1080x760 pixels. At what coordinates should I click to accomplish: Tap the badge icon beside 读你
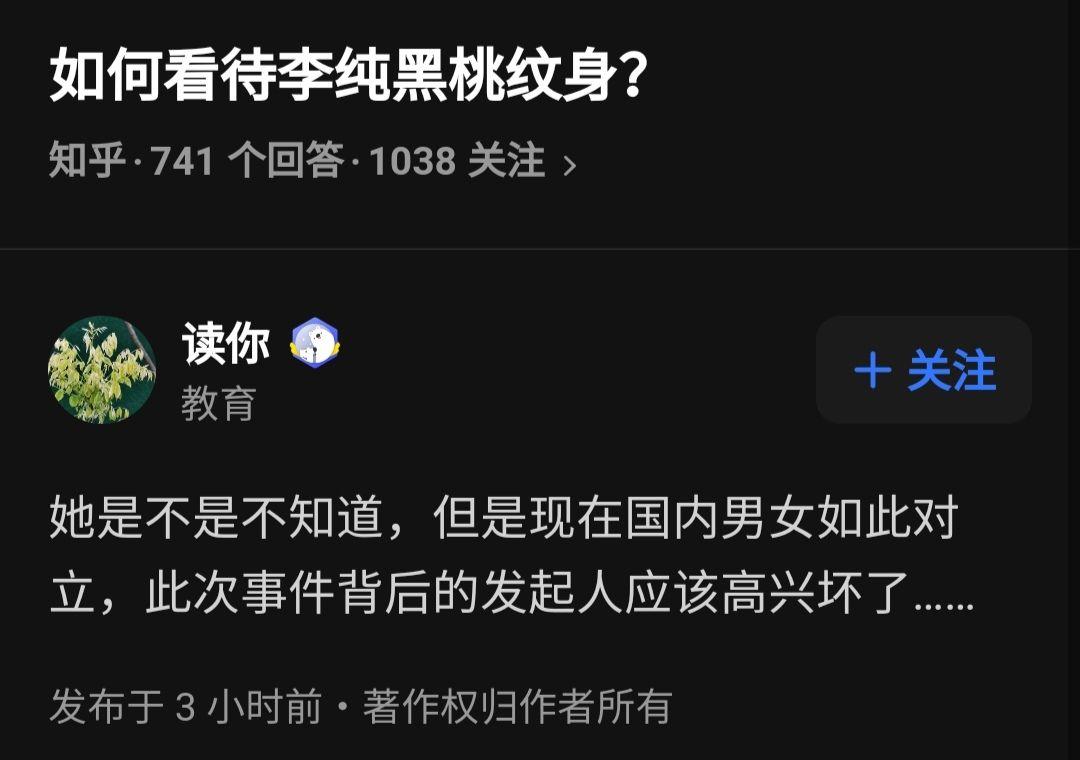[316, 344]
